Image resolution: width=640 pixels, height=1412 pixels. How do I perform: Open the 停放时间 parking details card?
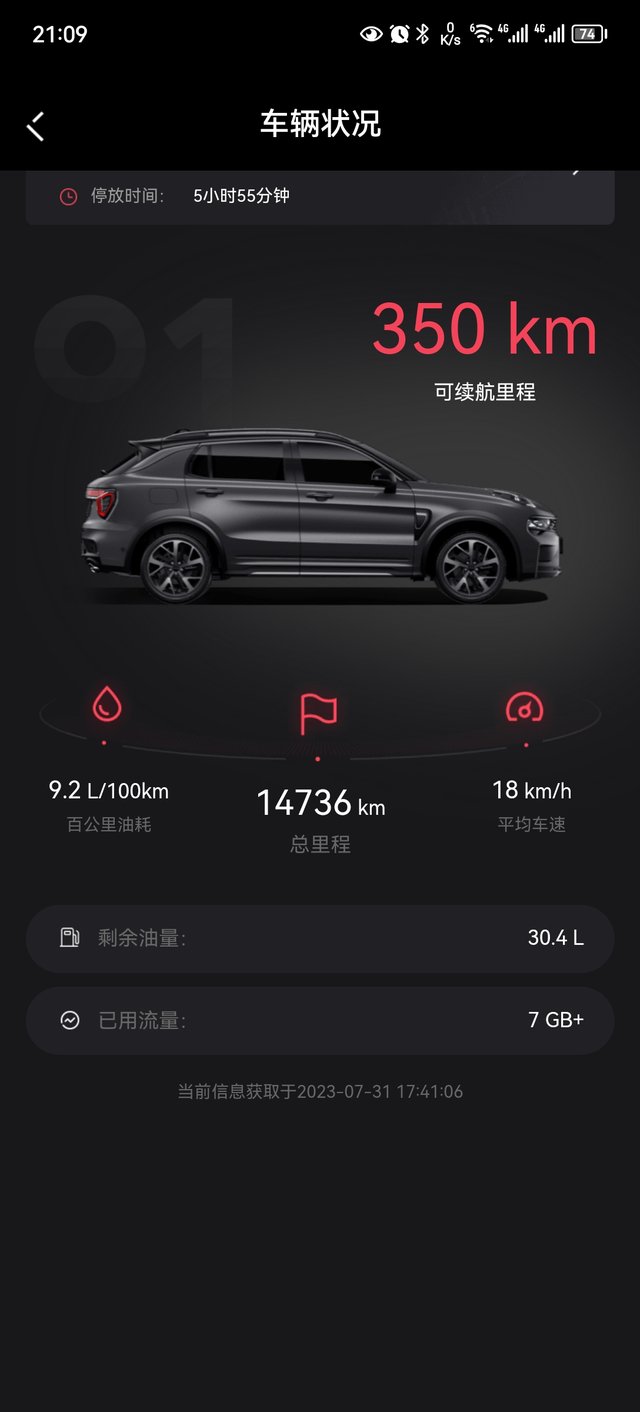[319, 196]
